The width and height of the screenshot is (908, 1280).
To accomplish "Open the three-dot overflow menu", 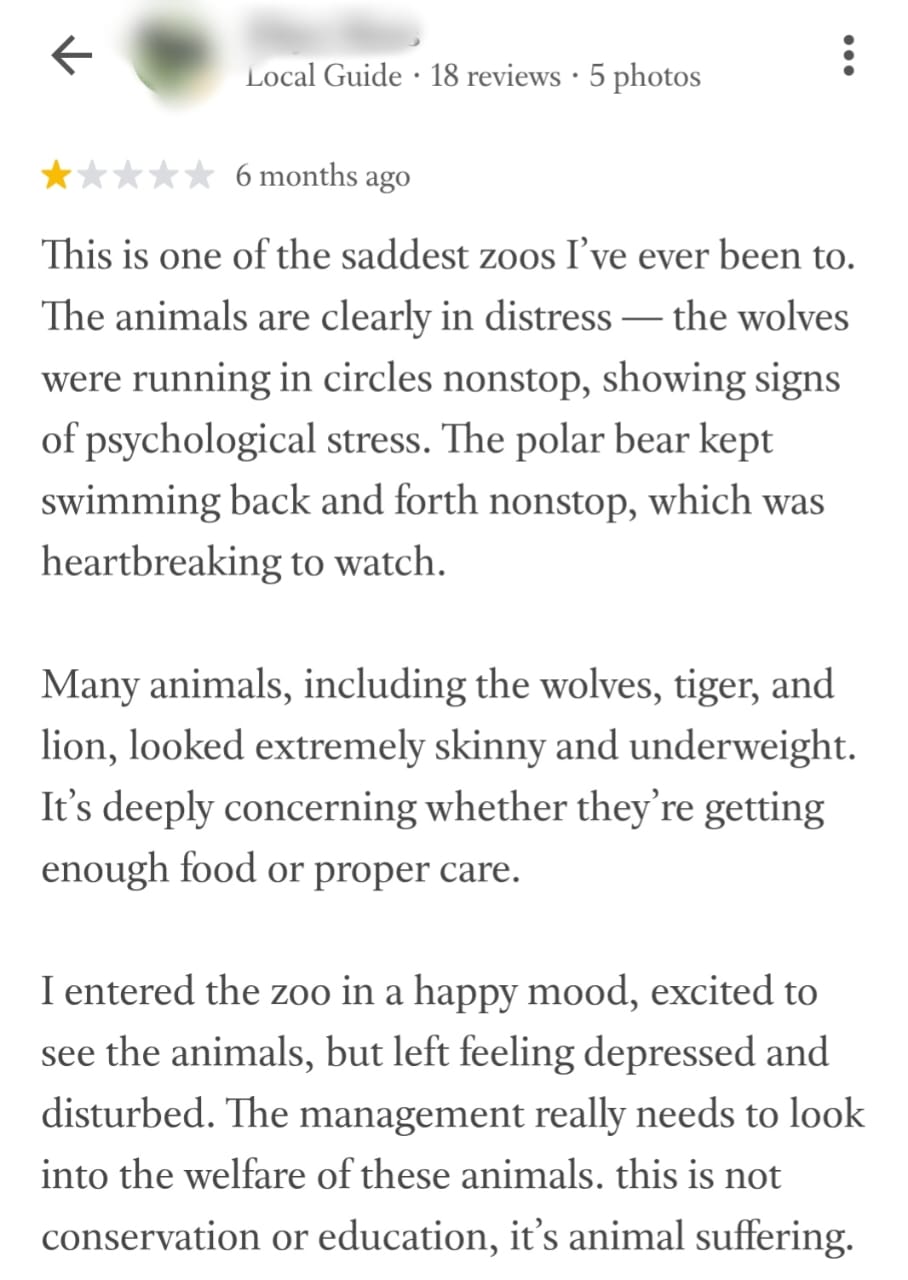I will point(848,56).
